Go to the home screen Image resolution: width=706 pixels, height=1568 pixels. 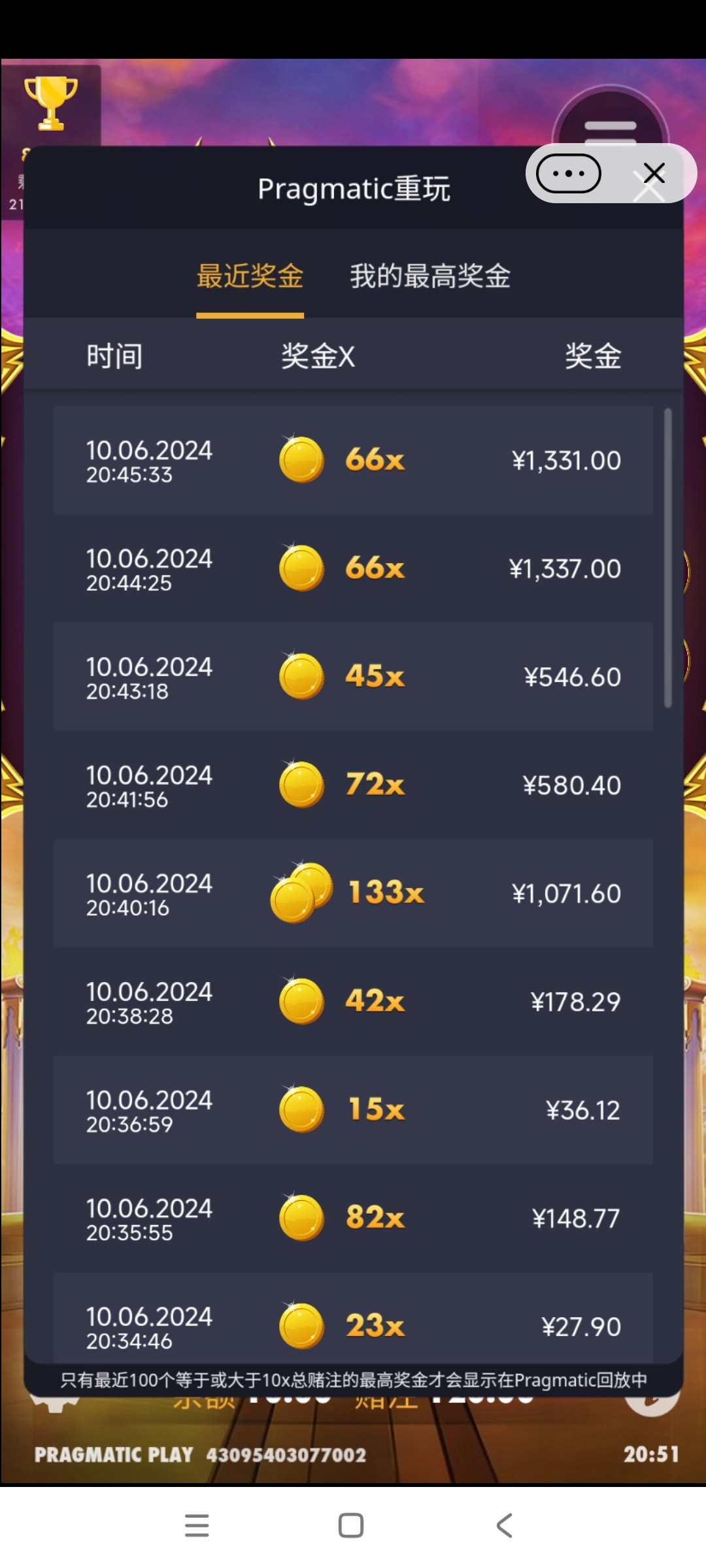point(351,1526)
